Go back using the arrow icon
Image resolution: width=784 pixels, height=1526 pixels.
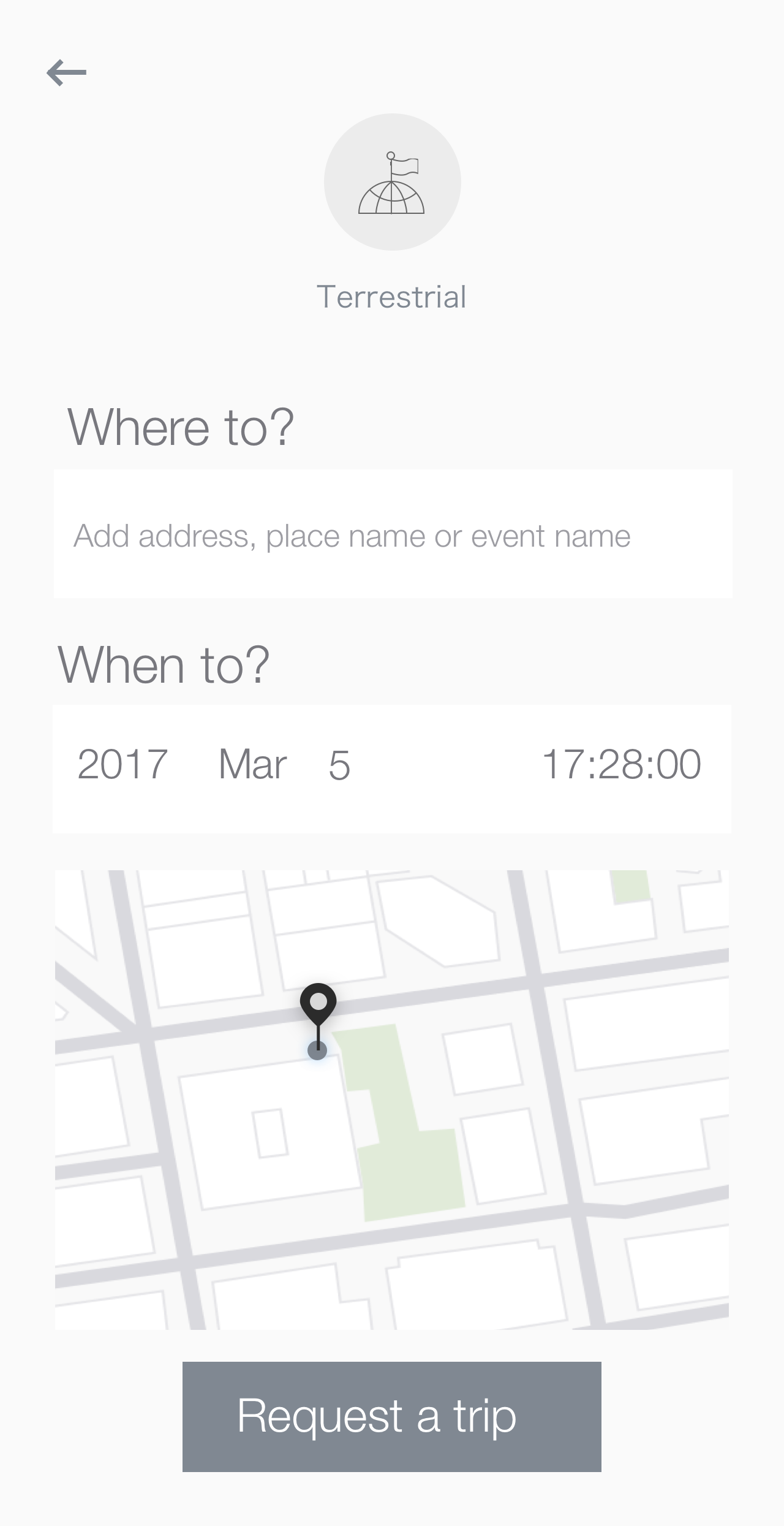(x=66, y=73)
